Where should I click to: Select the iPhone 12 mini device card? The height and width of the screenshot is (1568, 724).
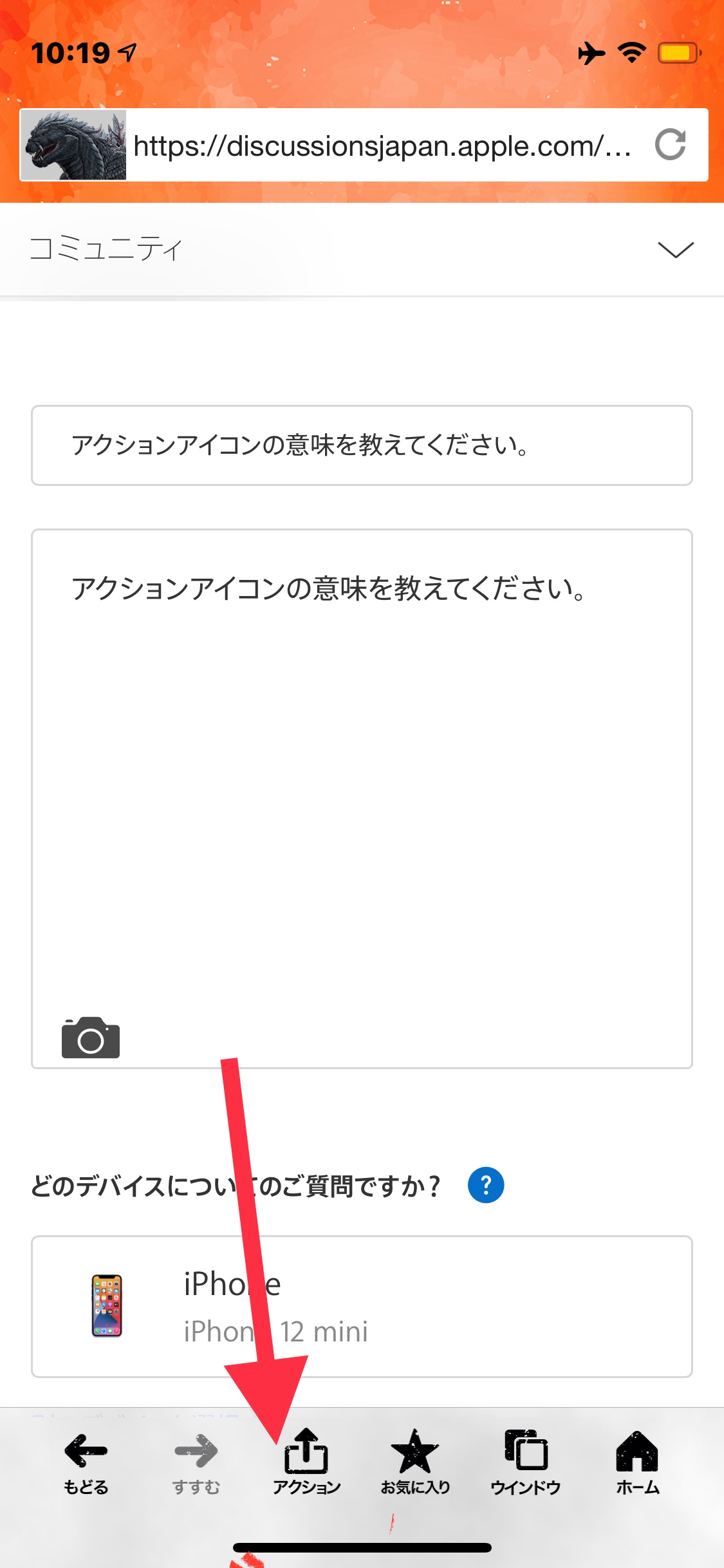(x=362, y=1307)
